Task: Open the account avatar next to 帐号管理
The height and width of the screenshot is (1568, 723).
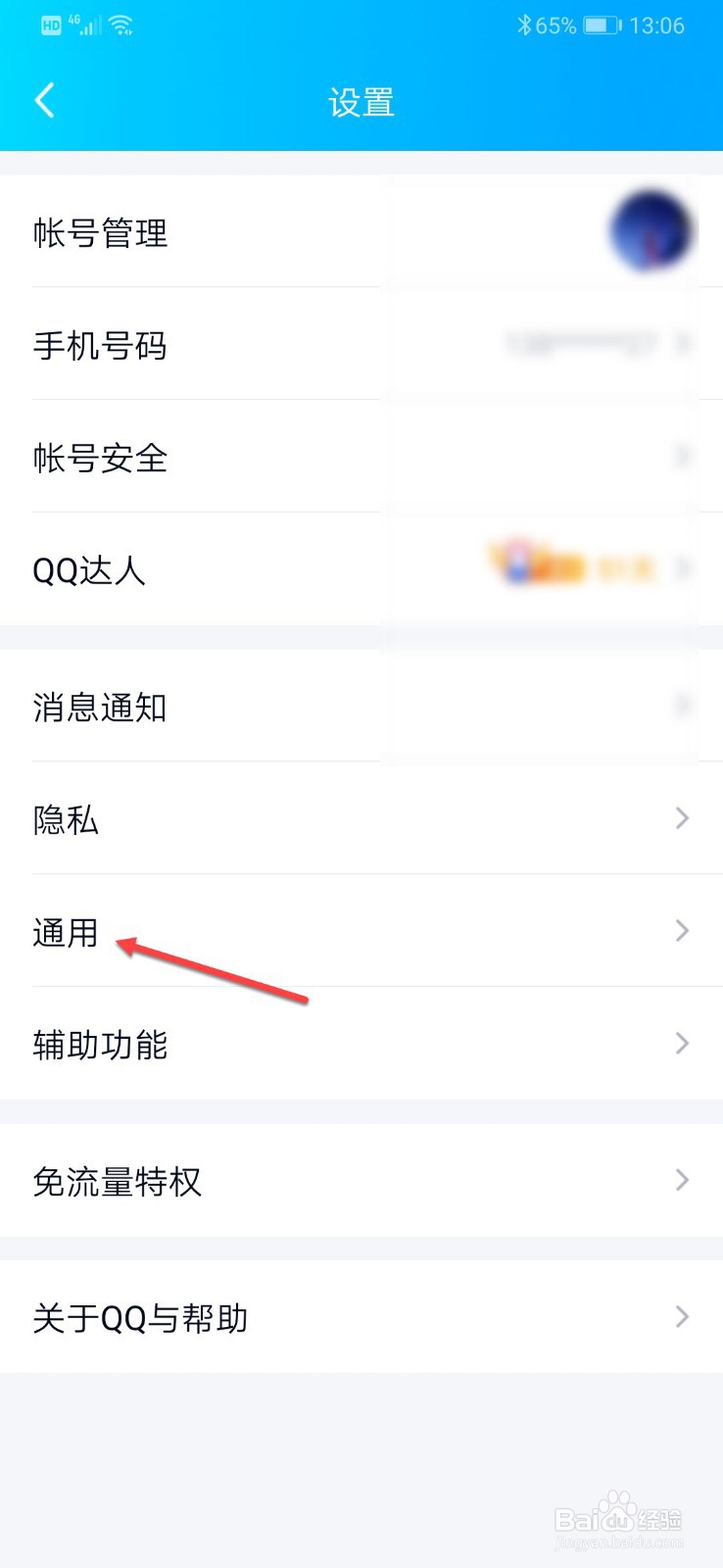Action: point(647,230)
